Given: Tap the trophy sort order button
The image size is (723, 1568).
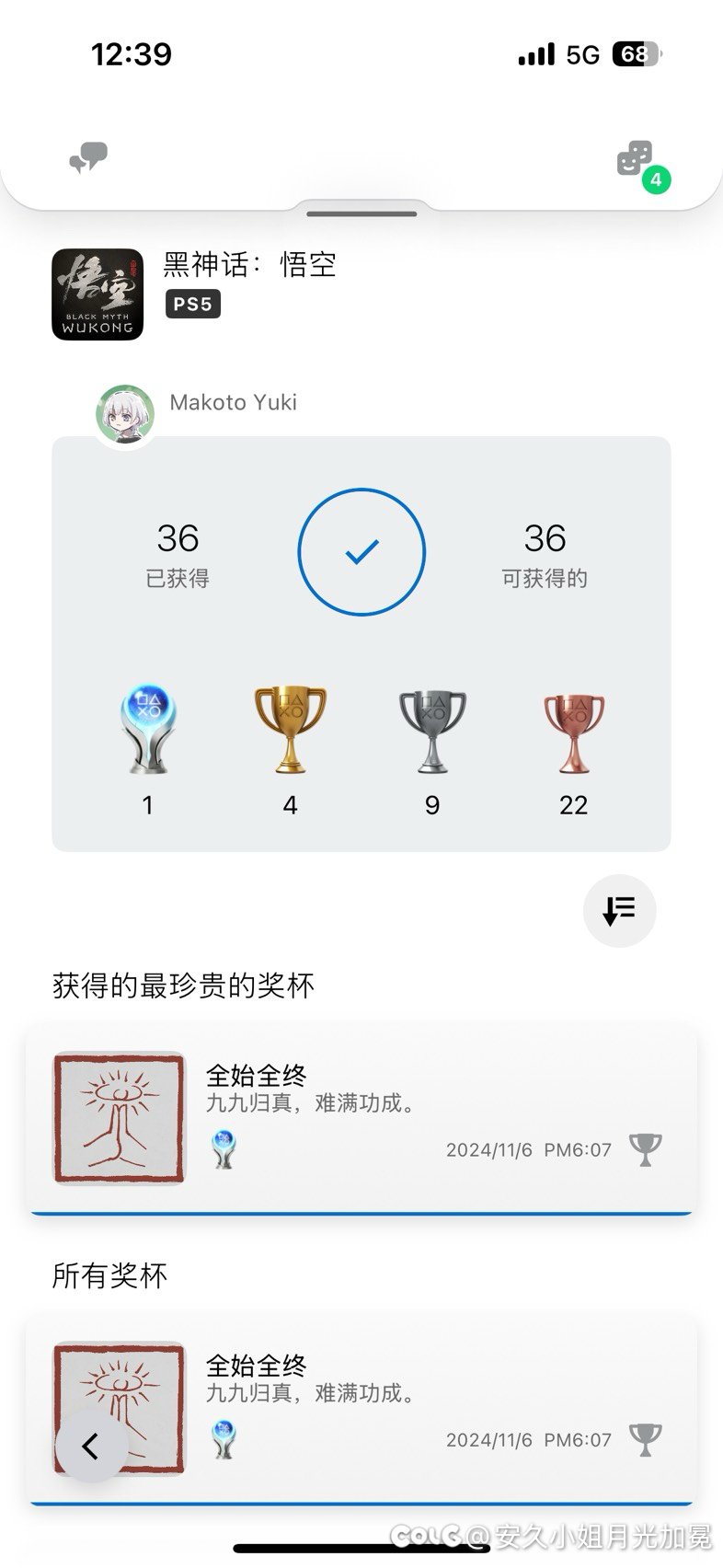Looking at the screenshot, I should pyautogui.click(x=619, y=911).
